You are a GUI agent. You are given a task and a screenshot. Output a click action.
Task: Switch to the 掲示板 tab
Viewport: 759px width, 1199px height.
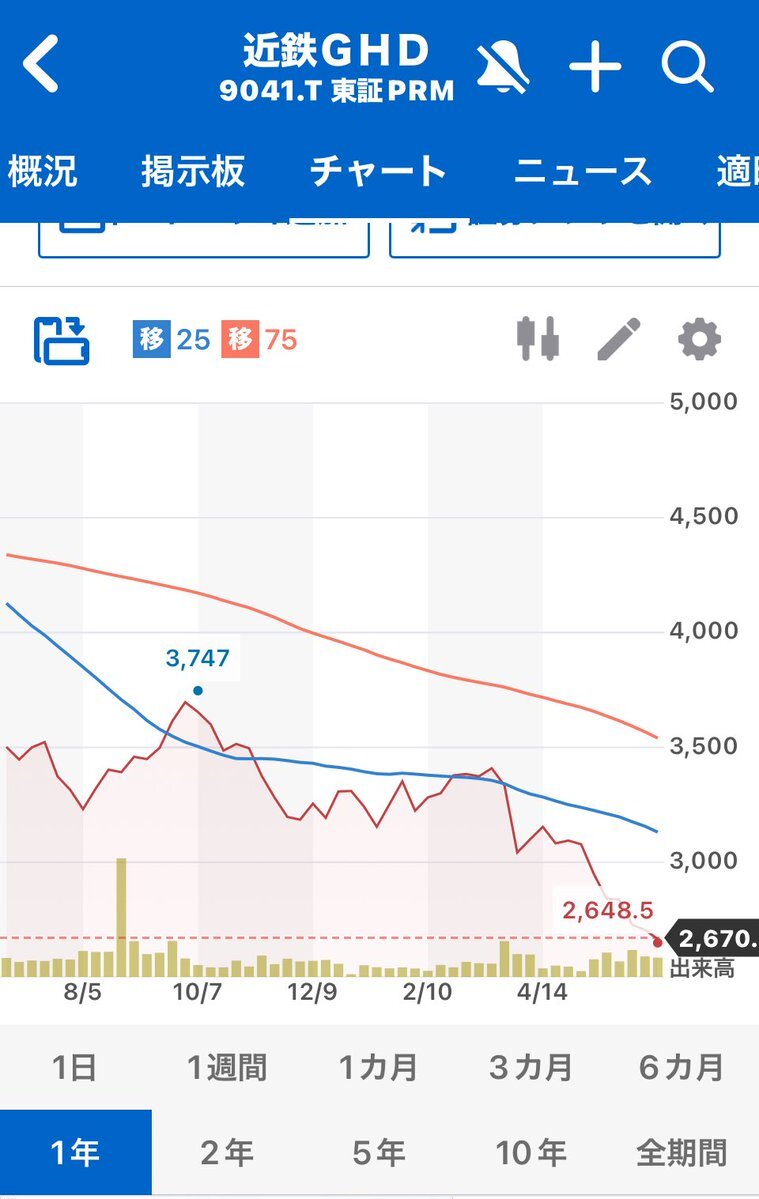pyautogui.click(x=193, y=171)
